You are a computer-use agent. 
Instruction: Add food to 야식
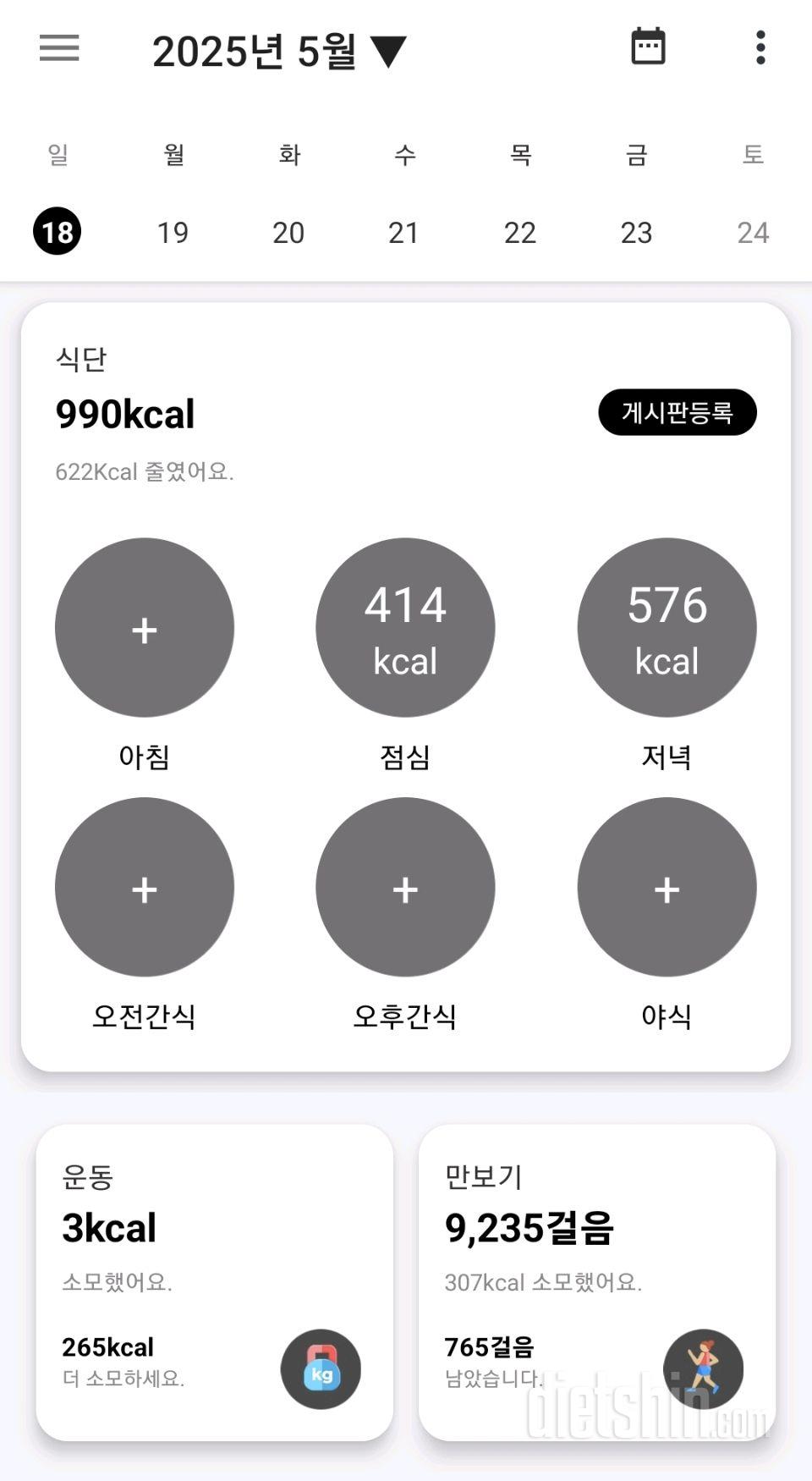tap(667, 887)
